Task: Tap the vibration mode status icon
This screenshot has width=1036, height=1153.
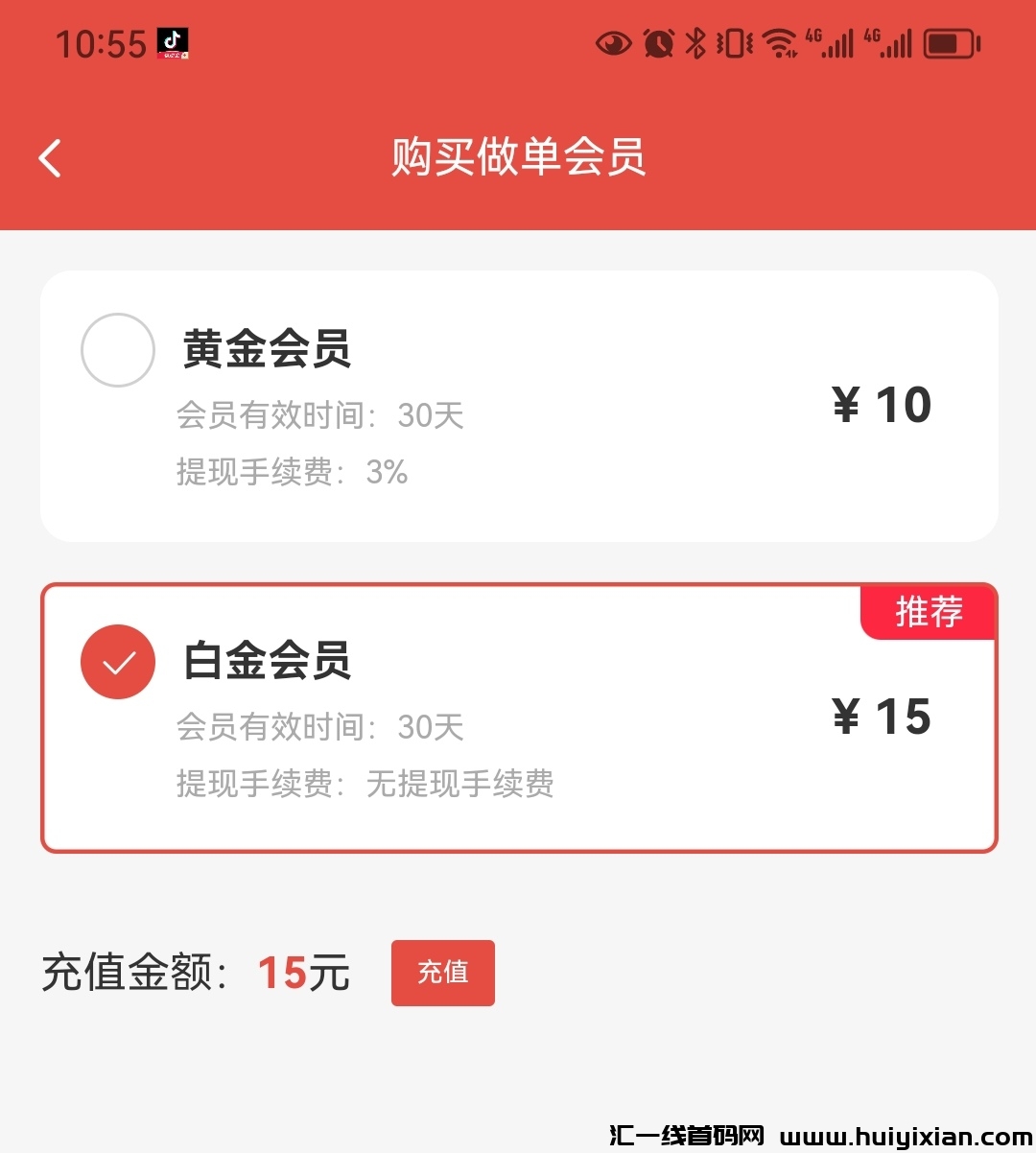Action: (734, 43)
